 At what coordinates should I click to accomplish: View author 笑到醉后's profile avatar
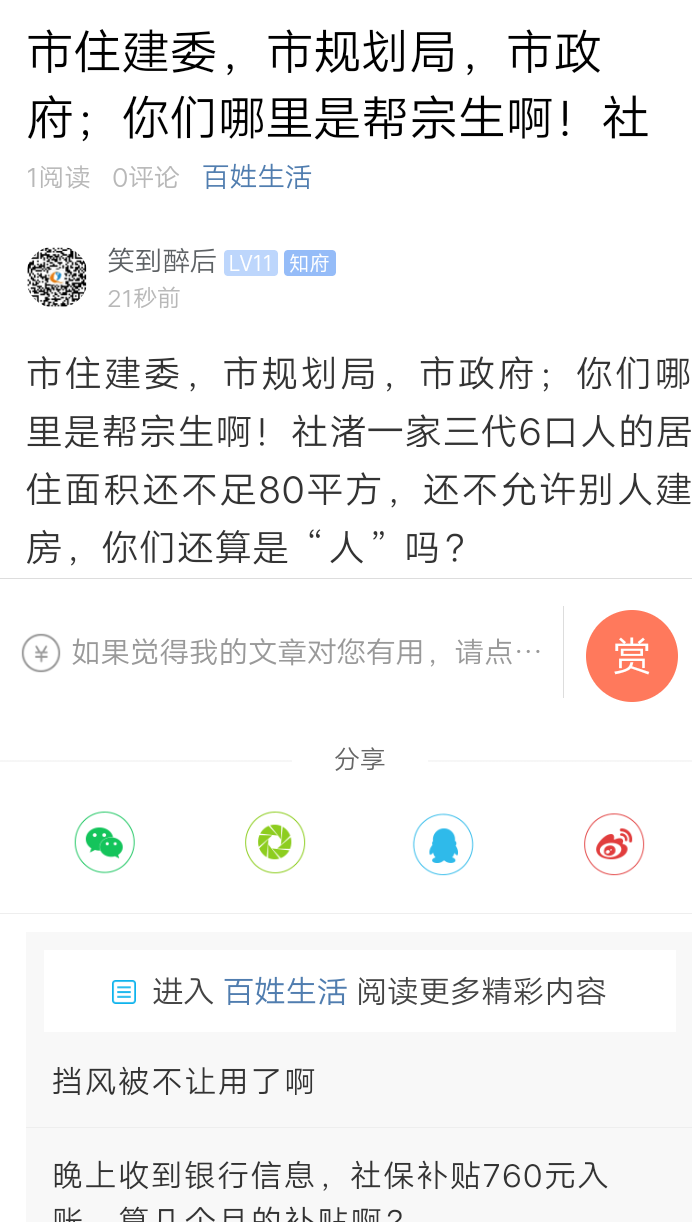tap(56, 277)
